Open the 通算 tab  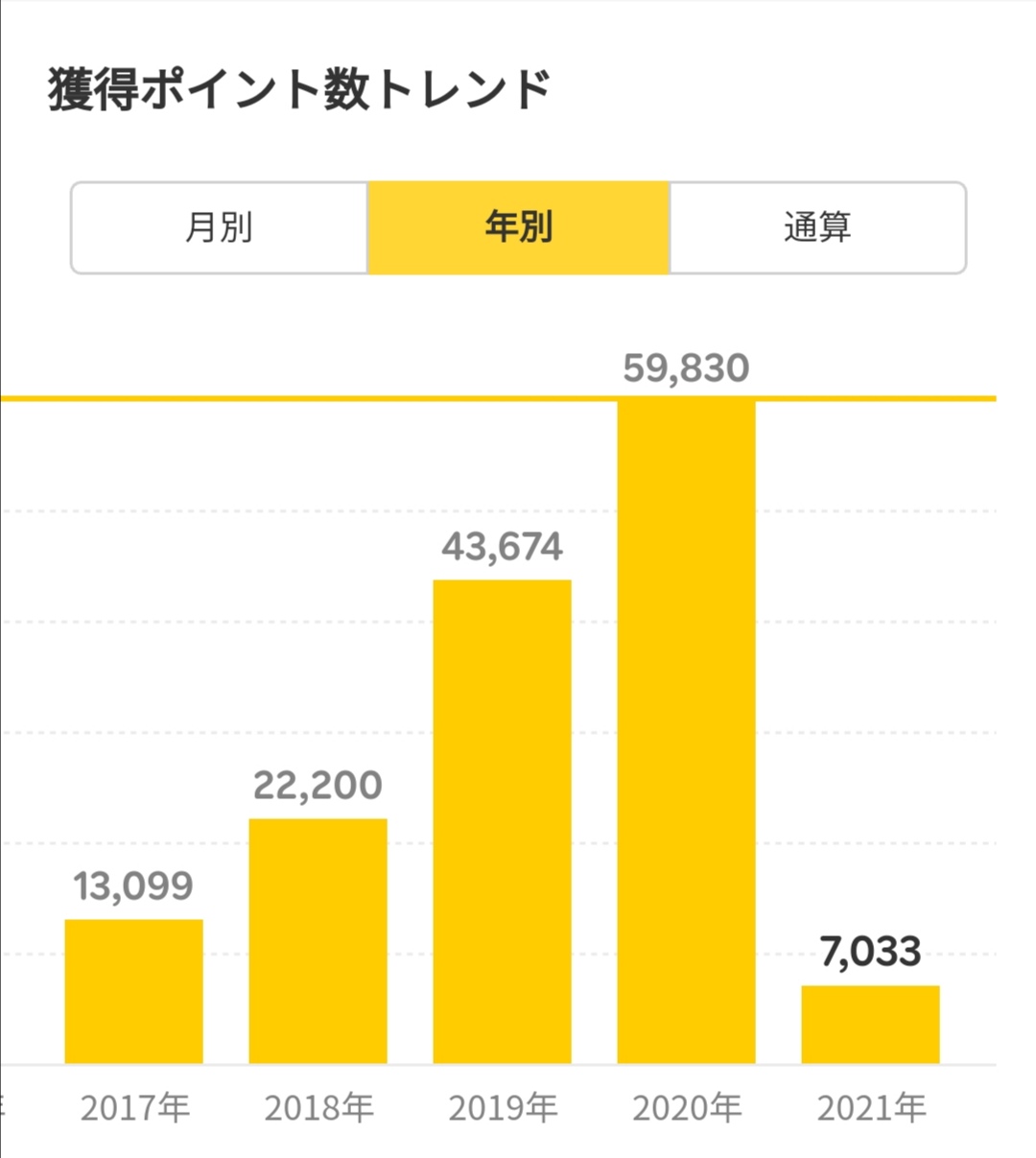(x=817, y=228)
